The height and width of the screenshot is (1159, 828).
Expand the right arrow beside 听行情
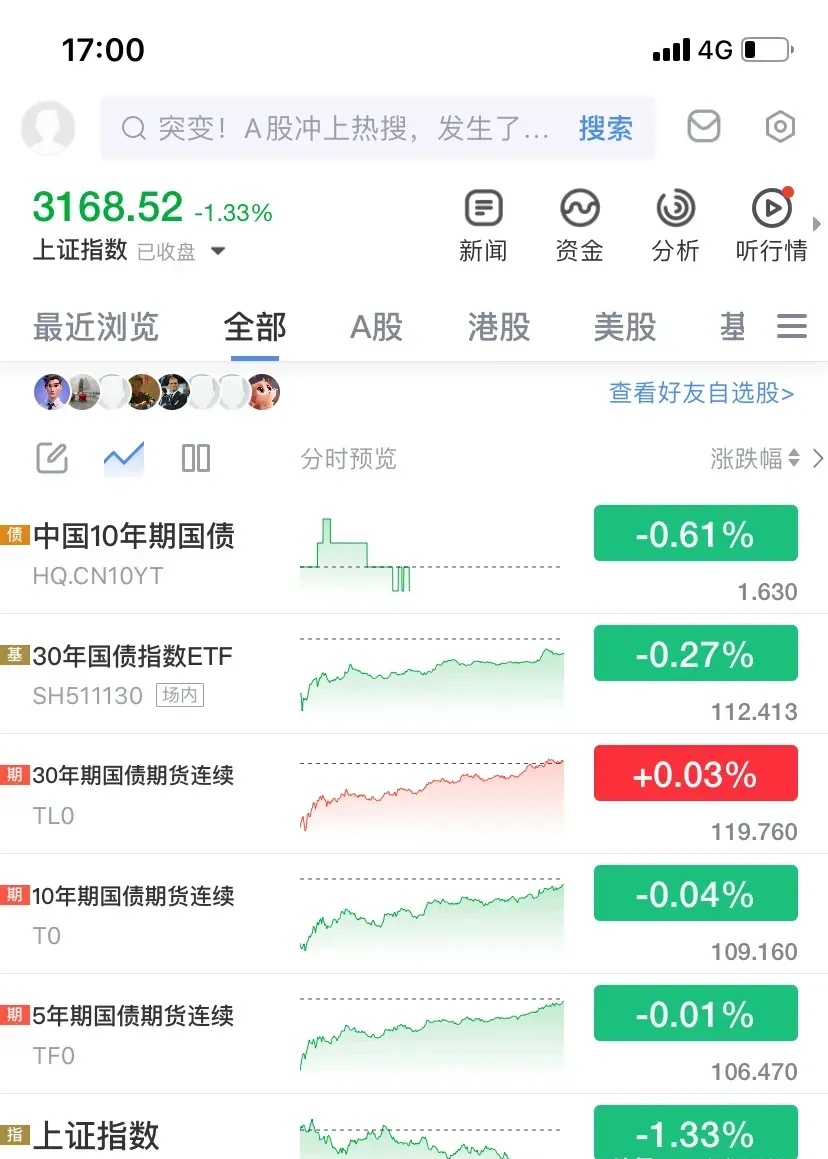click(817, 224)
